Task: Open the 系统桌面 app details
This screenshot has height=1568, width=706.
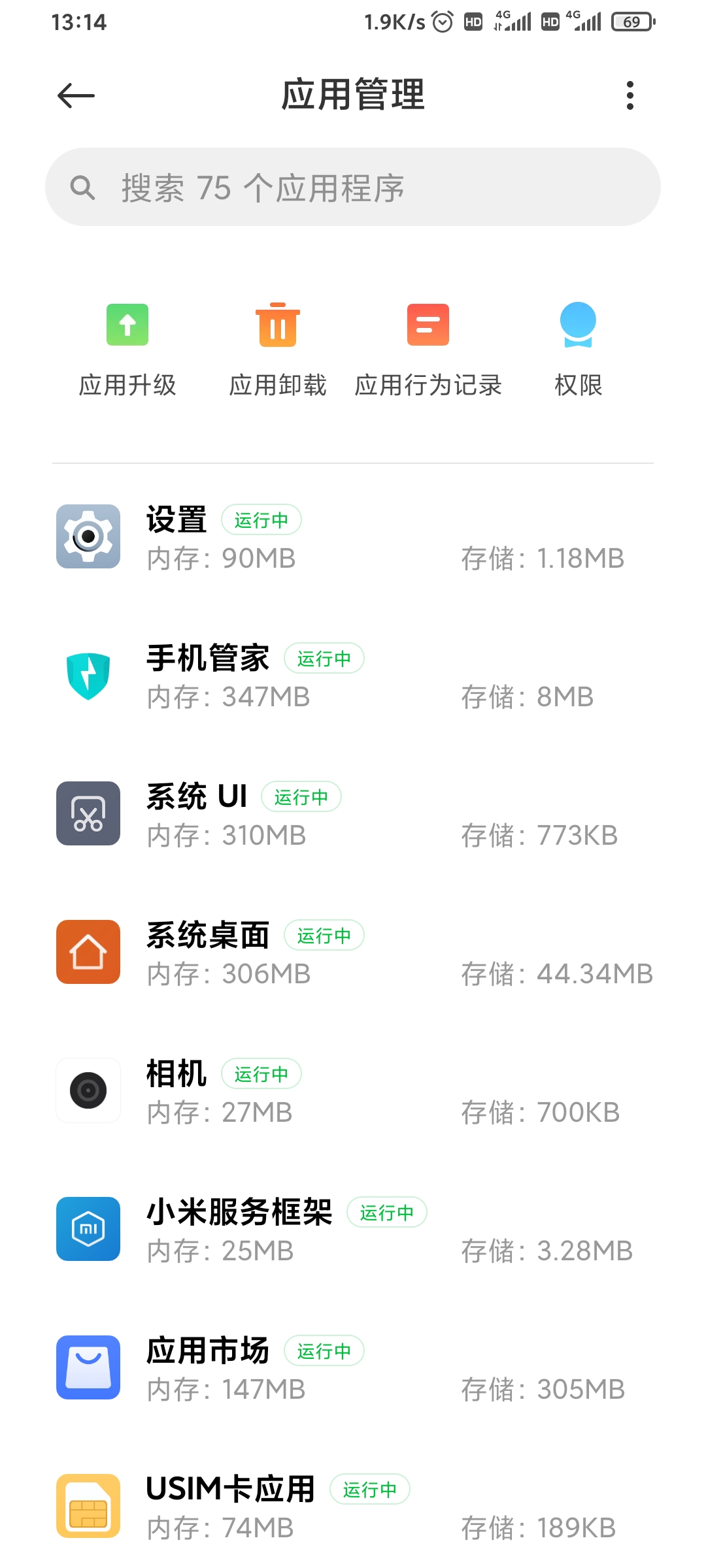Action: coord(353,953)
